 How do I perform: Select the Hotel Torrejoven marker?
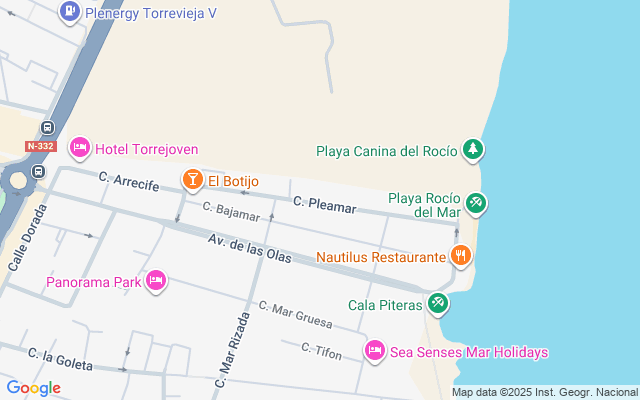click(x=80, y=149)
